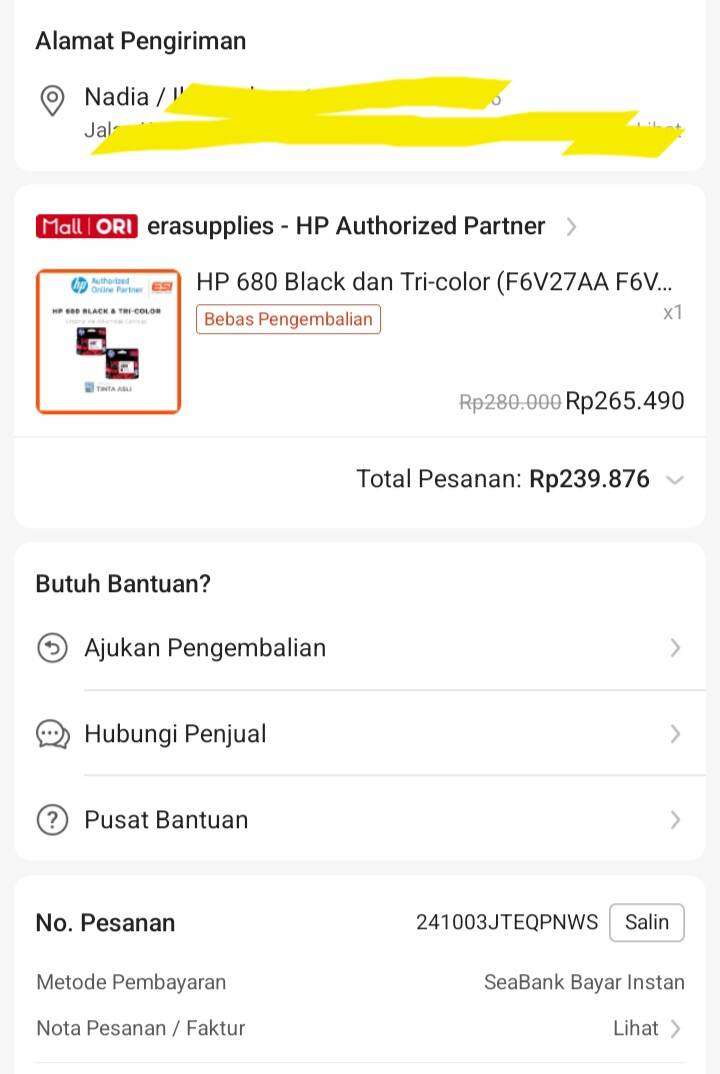Viewport: 720px width, 1074px height.
Task: Select the discounted price Rp265.490
Action: coord(627,400)
